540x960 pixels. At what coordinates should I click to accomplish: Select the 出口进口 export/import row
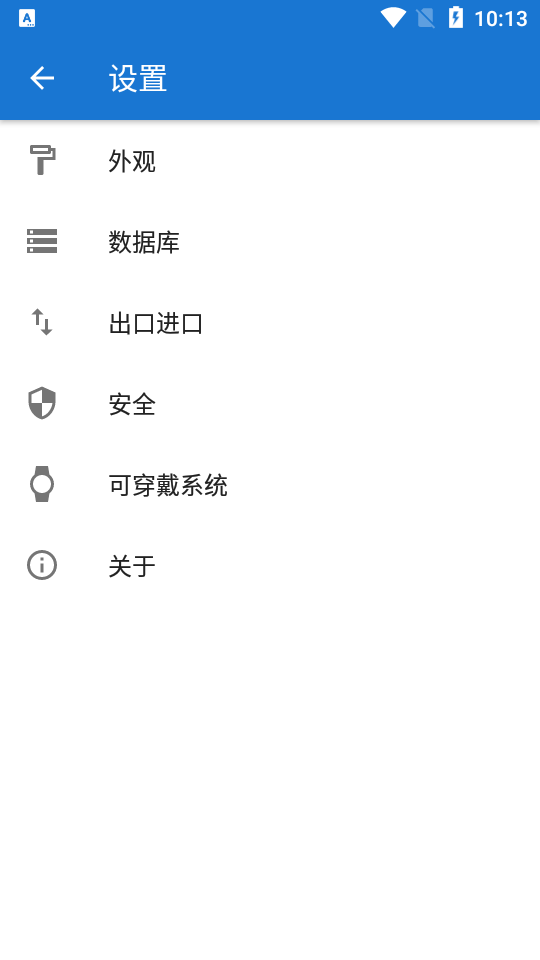click(x=270, y=323)
